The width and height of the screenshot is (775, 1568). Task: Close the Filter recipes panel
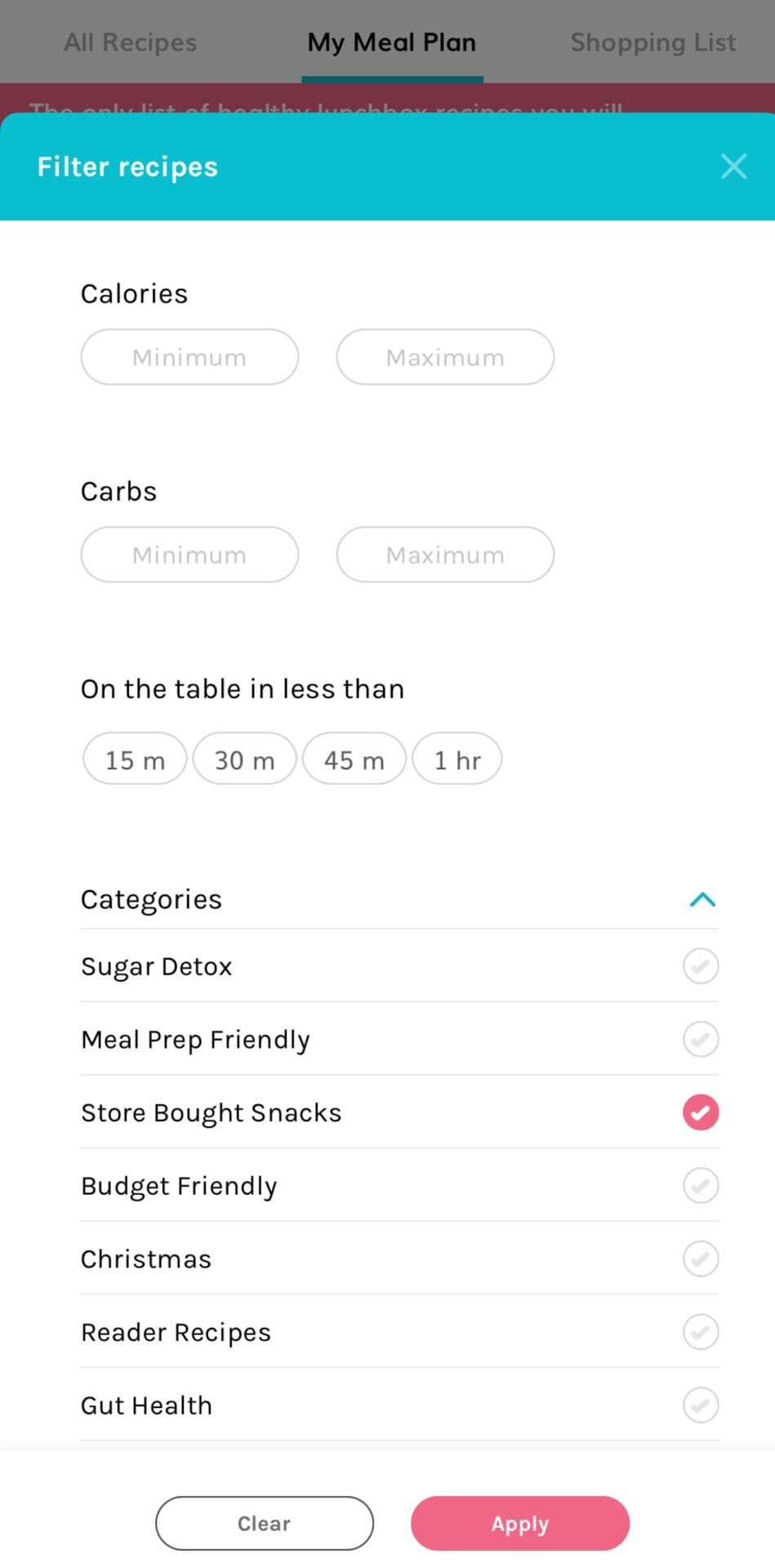[733, 167]
